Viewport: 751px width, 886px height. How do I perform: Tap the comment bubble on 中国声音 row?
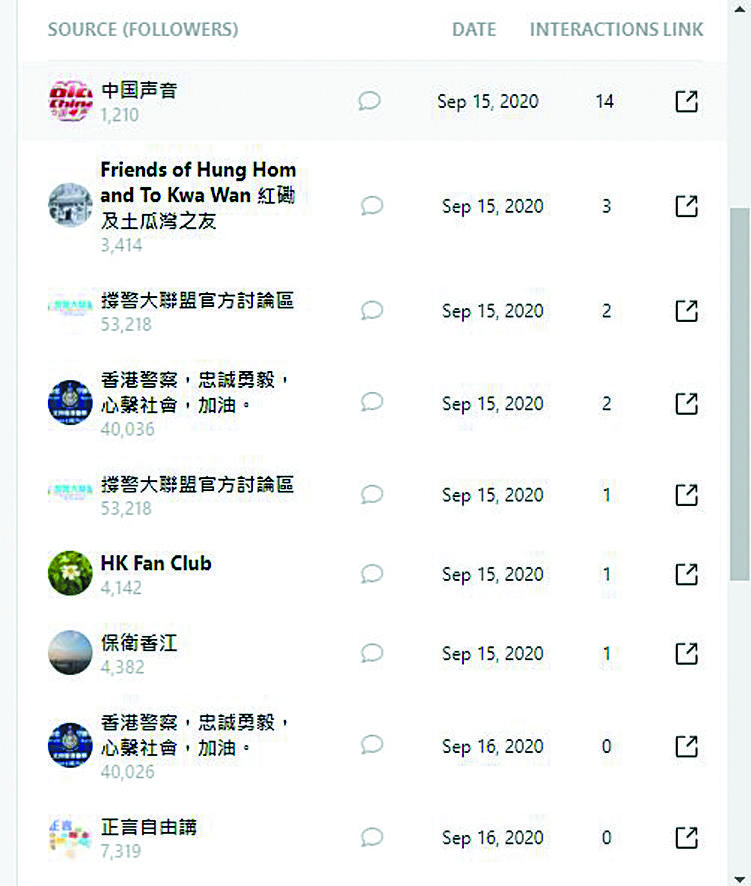click(x=369, y=101)
